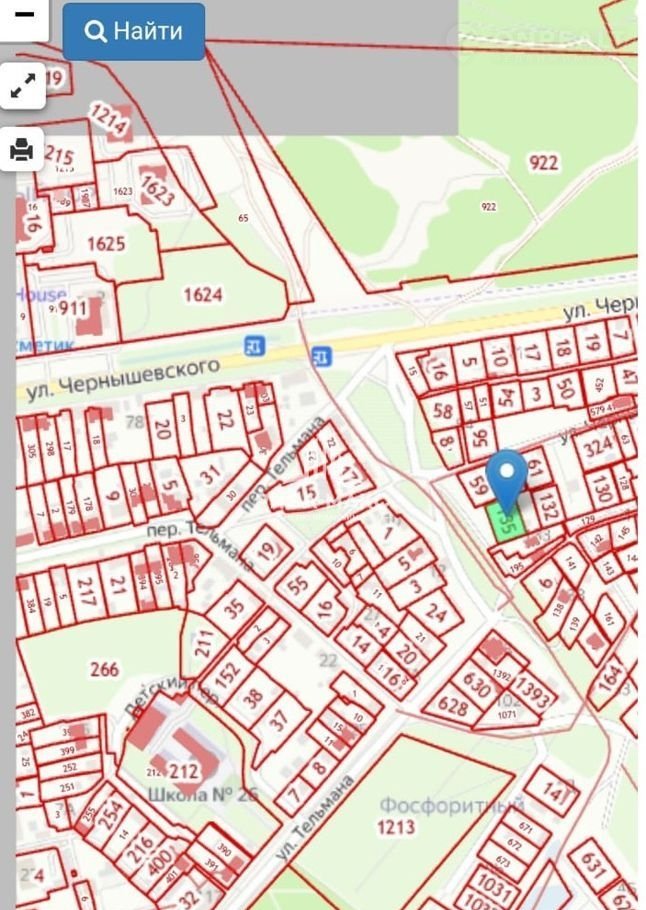Zoom out the map with minus button
This screenshot has width=646, height=910.
[22, 15]
